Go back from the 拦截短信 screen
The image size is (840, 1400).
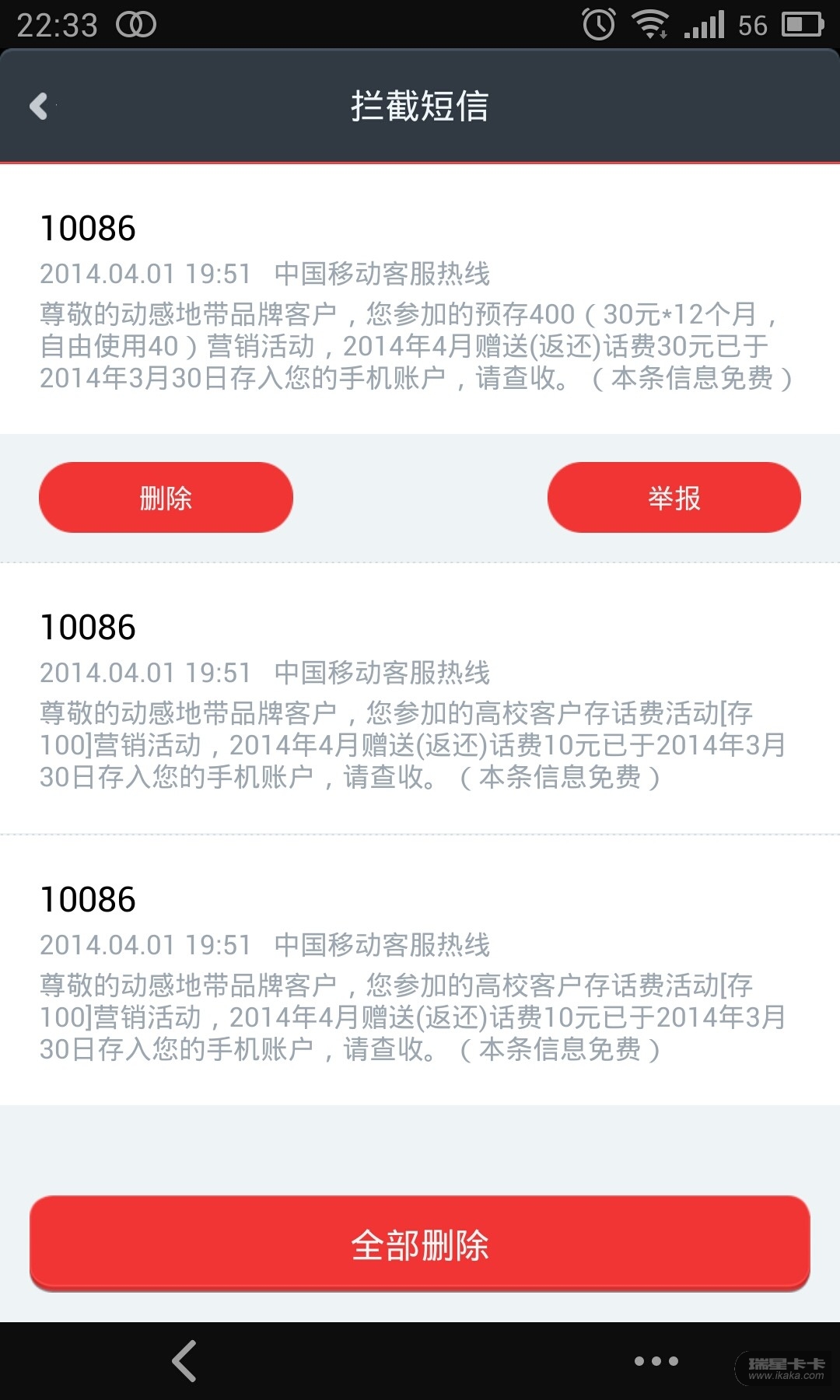(x=39, y=106)
